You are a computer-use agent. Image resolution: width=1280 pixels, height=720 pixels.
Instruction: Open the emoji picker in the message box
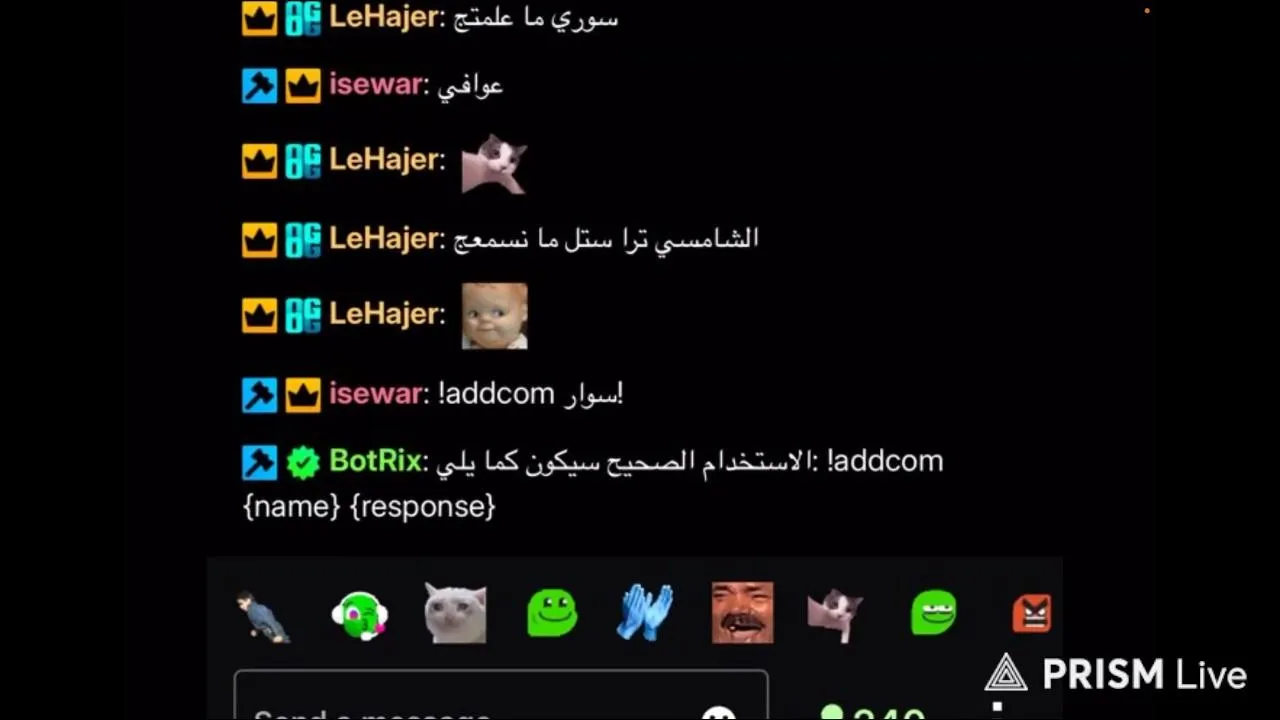[x=718, y=712]
